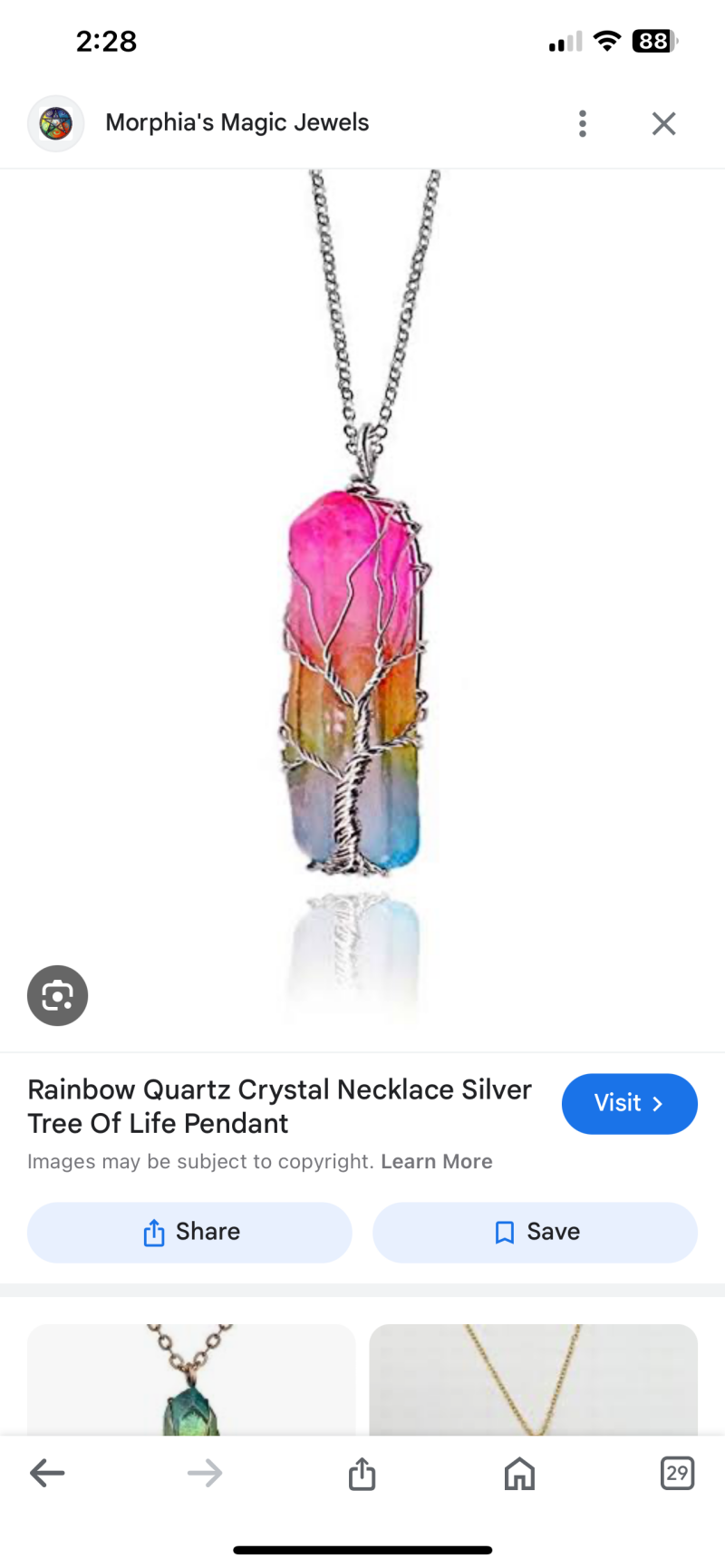
Task: Open the tab switcher showing 29 tabs
Action: [677, 1473]
